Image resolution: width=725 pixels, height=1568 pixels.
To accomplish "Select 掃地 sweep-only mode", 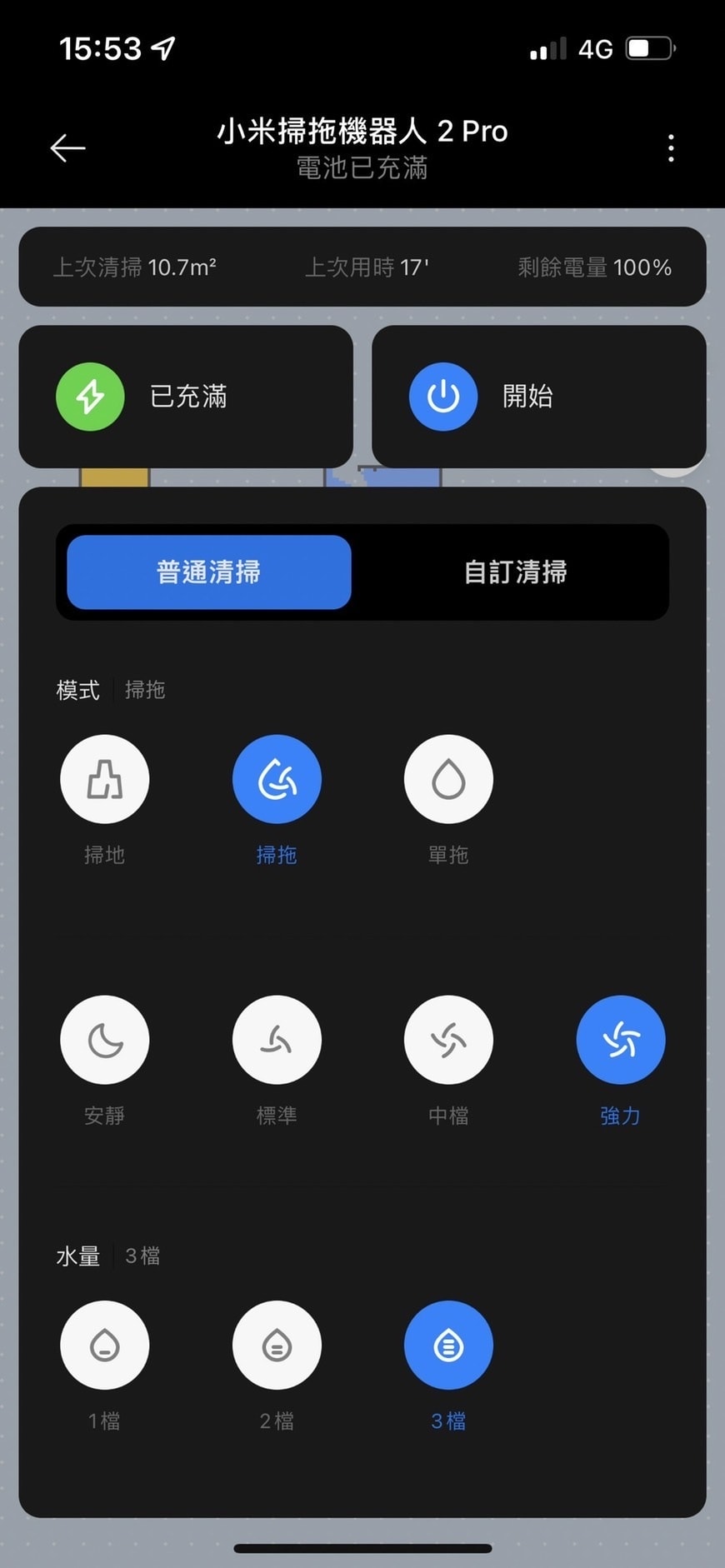I will coord(105,780).
